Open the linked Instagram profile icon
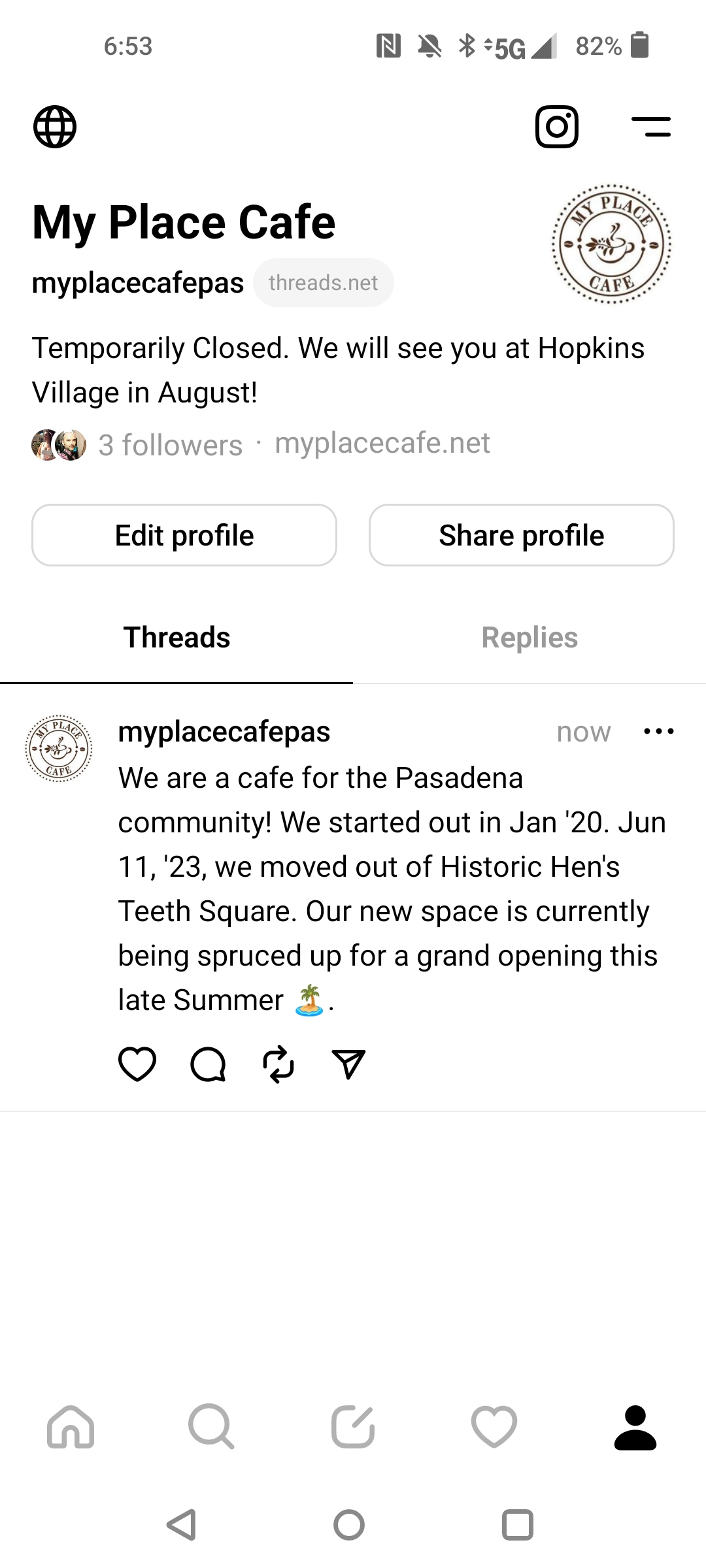Image resolution: width=706 pixels, height=1568 pixels. (557, 127)
